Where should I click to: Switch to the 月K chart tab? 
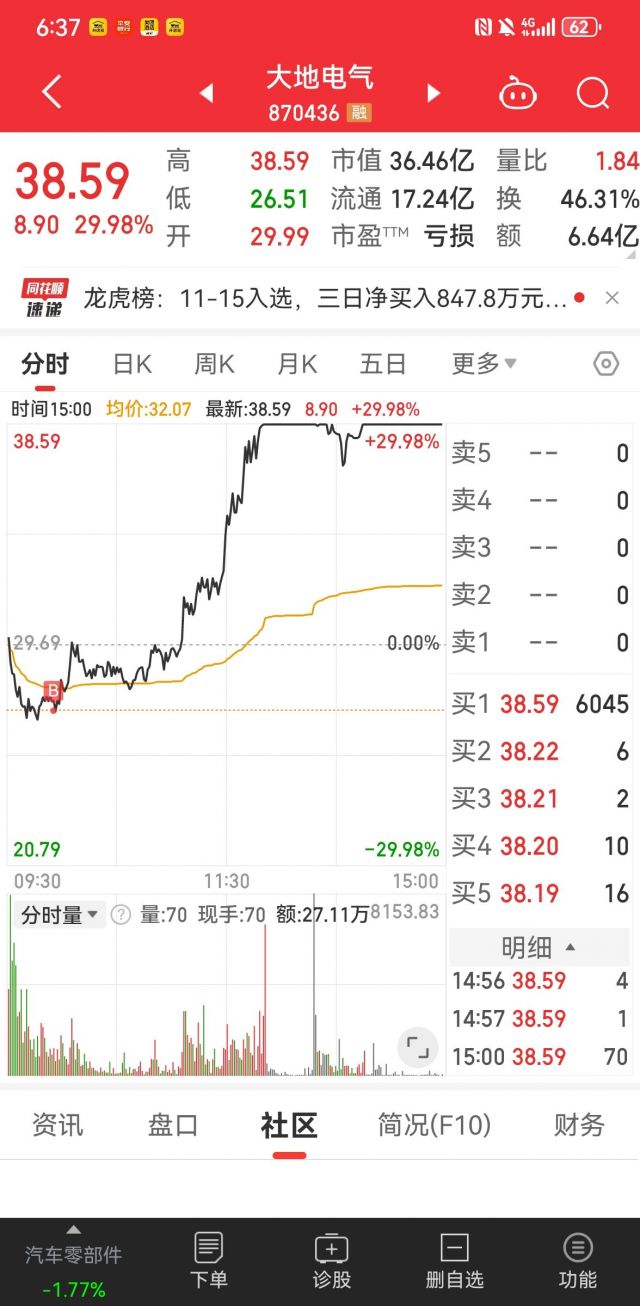pyautogui.click(x=297, y=364)
